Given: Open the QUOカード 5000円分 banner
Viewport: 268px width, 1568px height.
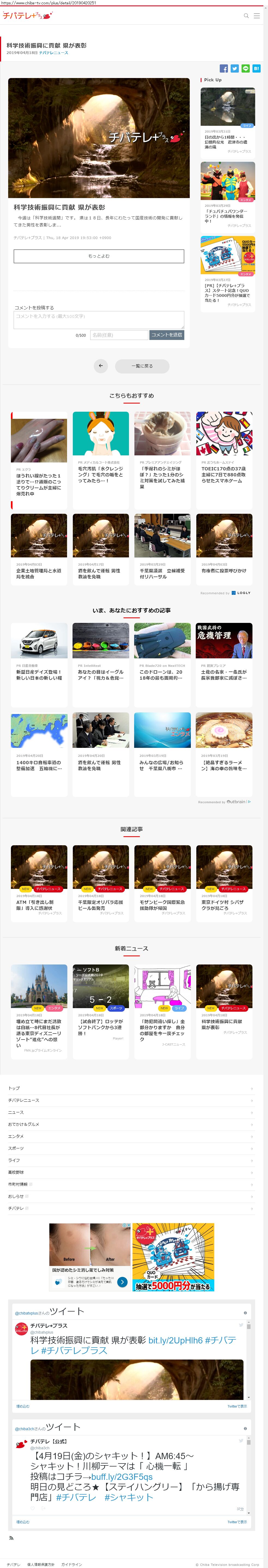Looking at the screenshot, I should click(x=173, y=1257).
